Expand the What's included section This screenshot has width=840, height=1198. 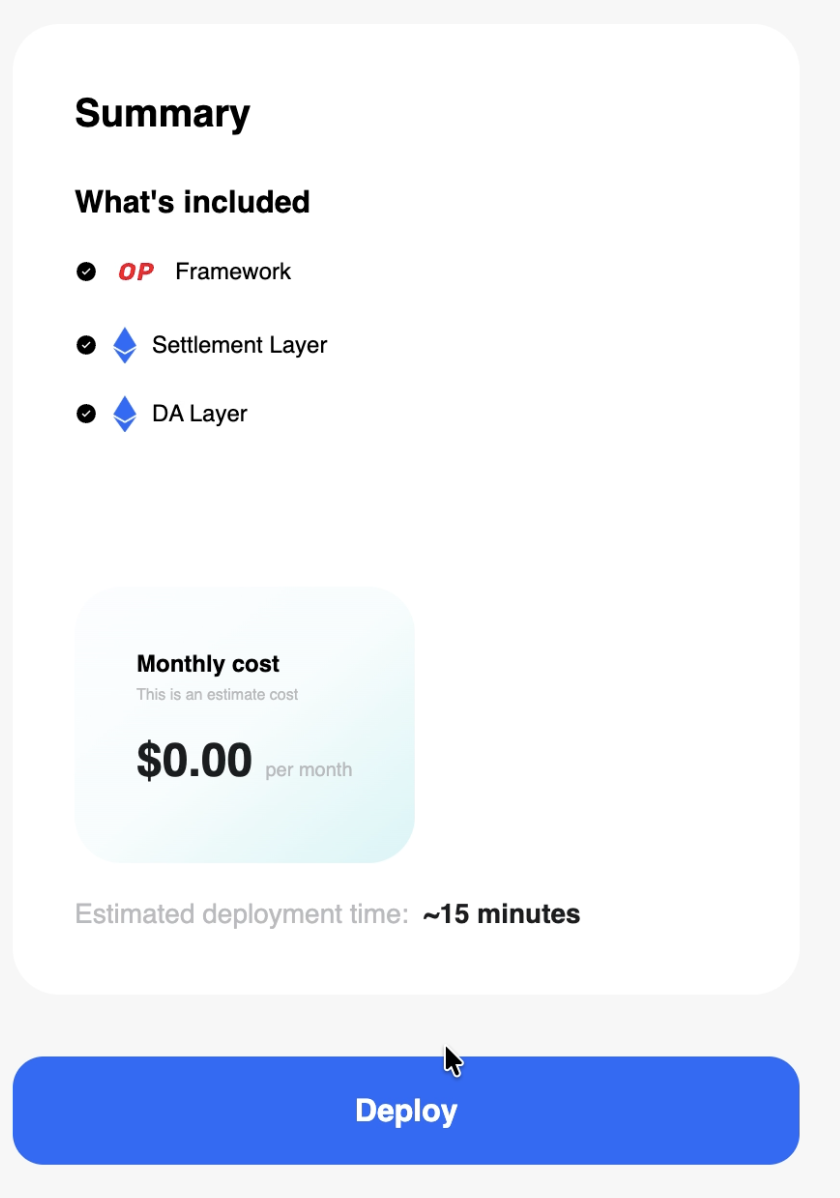(192, 202)
